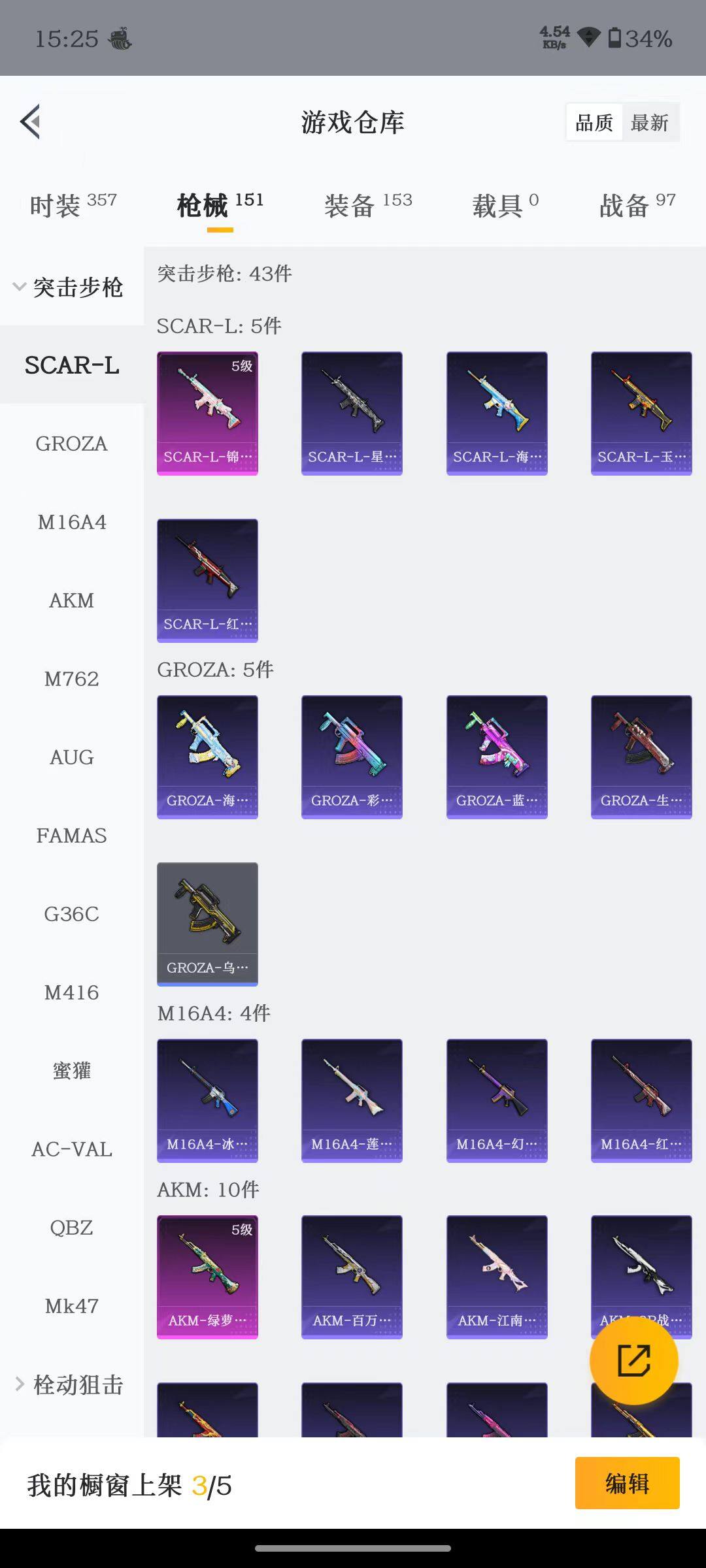Select AKM in the weapon sidebar
The height and width of the screenshot is (1568, 706).
71,600
